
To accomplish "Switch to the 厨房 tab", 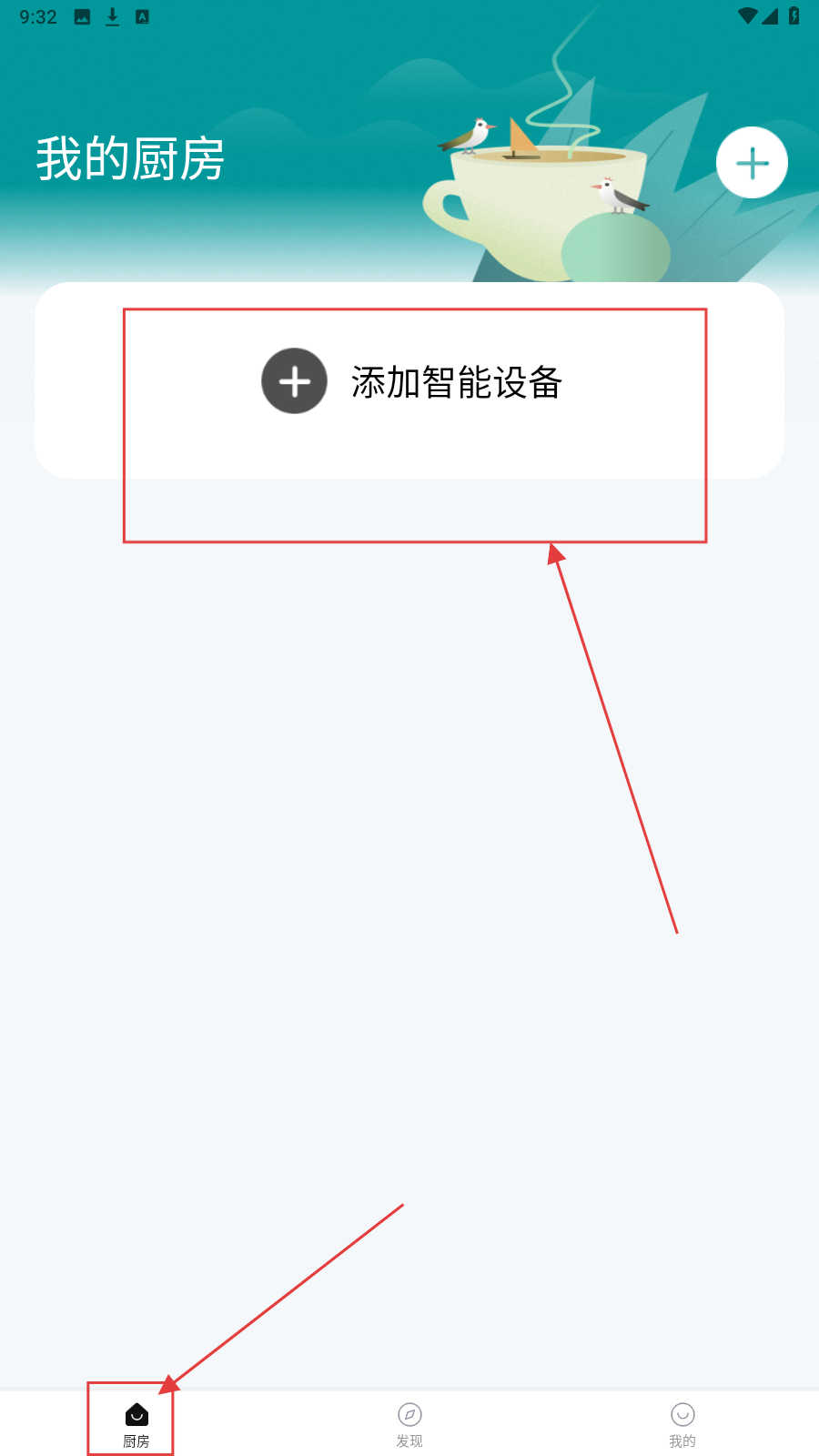I will tap(136, 1424).
